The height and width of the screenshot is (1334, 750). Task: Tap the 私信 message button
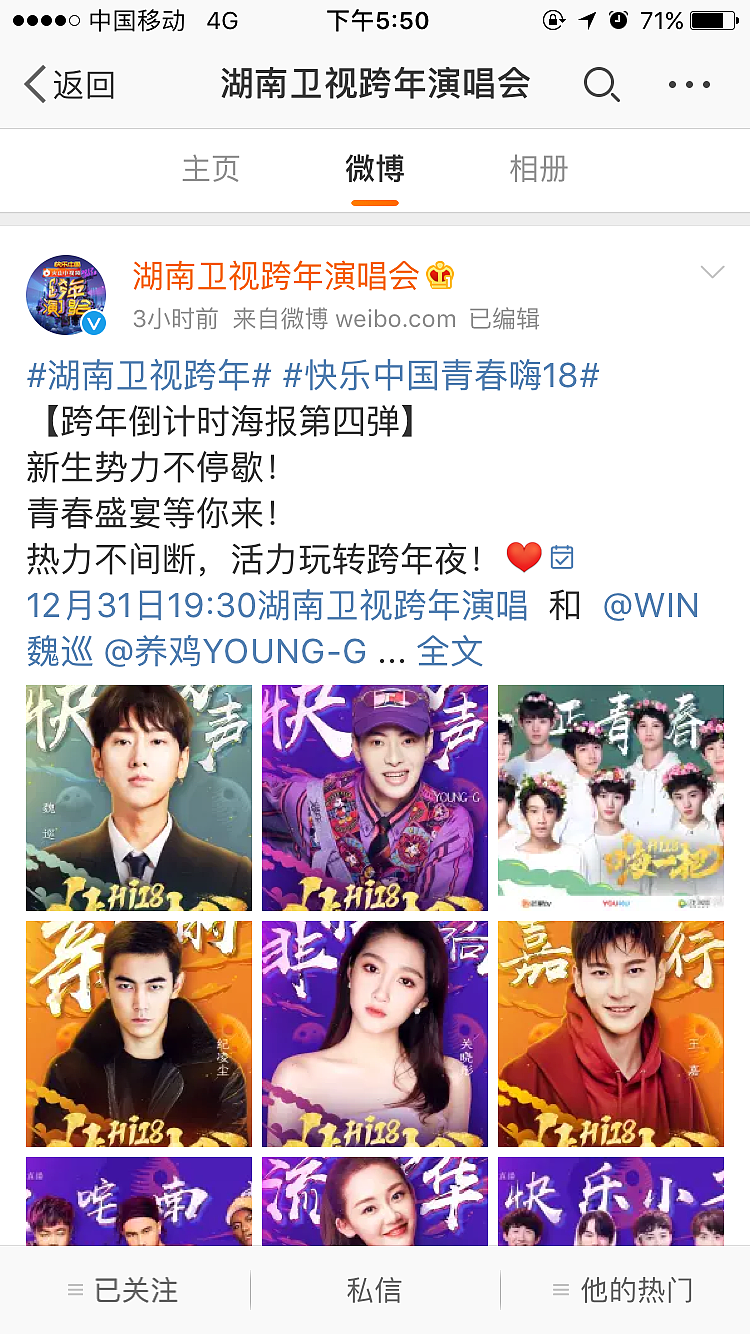tap(374, 1290)
